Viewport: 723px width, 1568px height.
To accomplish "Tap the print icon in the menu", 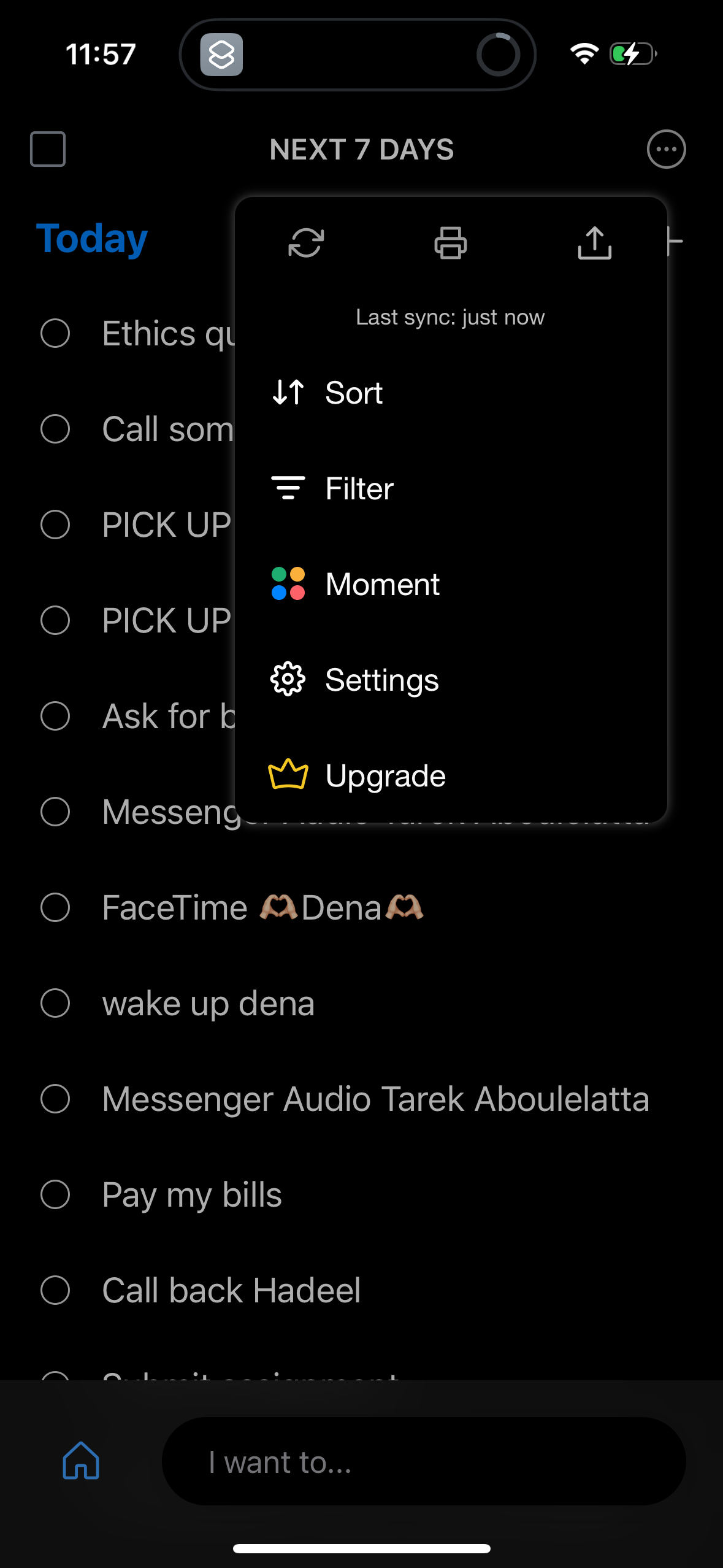I will pyautogui.click(x=451, y=244).
